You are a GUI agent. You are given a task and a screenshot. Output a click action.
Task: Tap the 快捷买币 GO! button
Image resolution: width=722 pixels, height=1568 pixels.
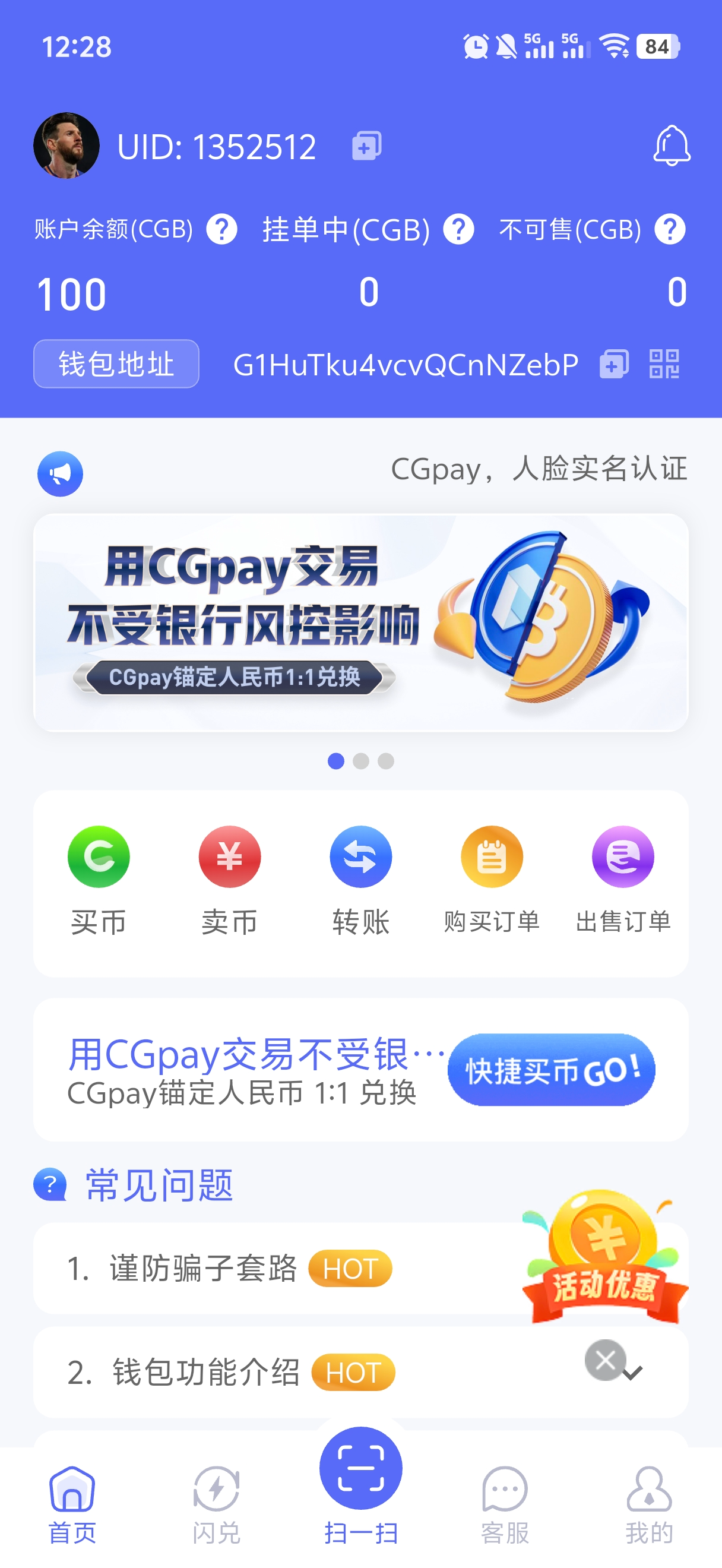click(551, 1070)
